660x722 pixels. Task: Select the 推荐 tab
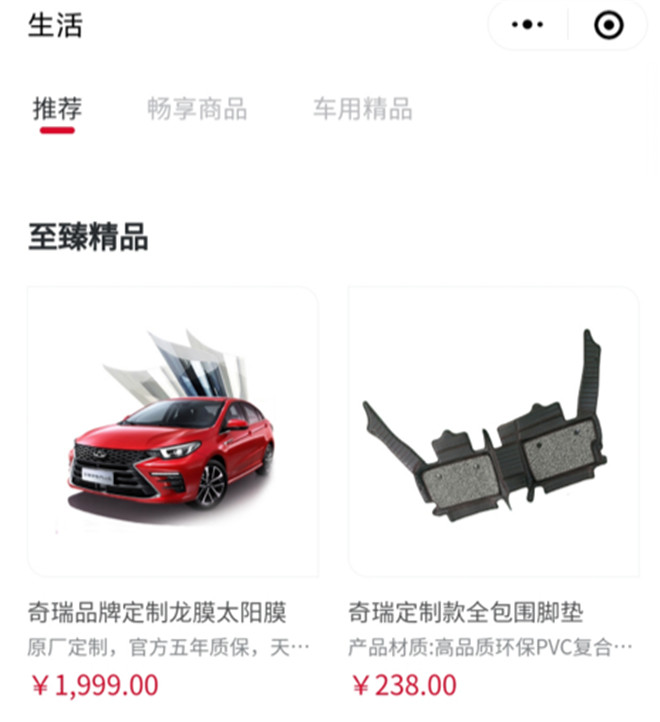coord(57,108)
